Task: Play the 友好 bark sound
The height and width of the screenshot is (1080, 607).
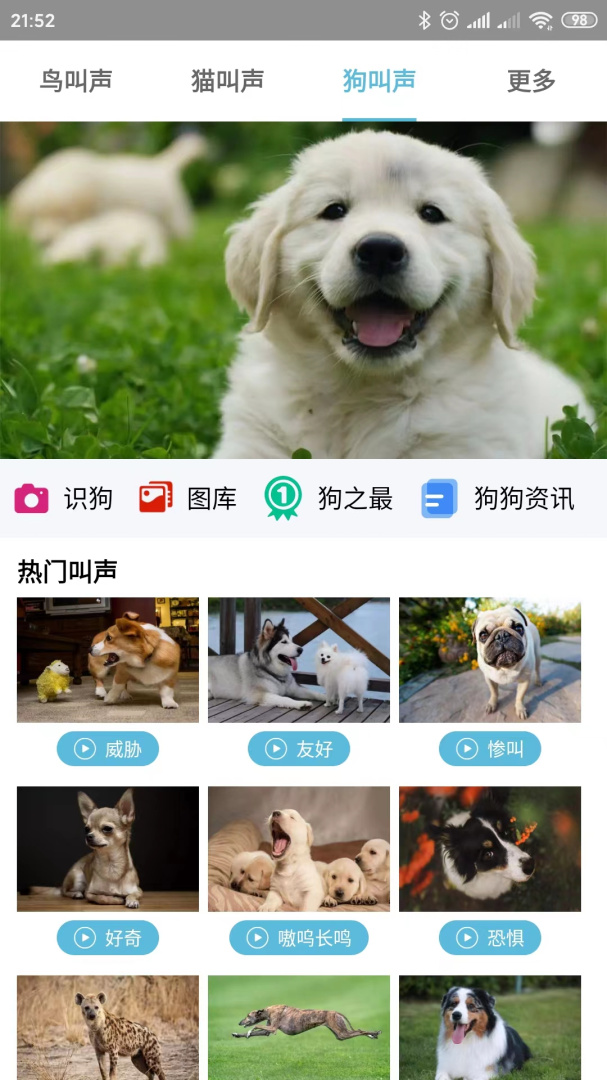Action: coord(299,749)
